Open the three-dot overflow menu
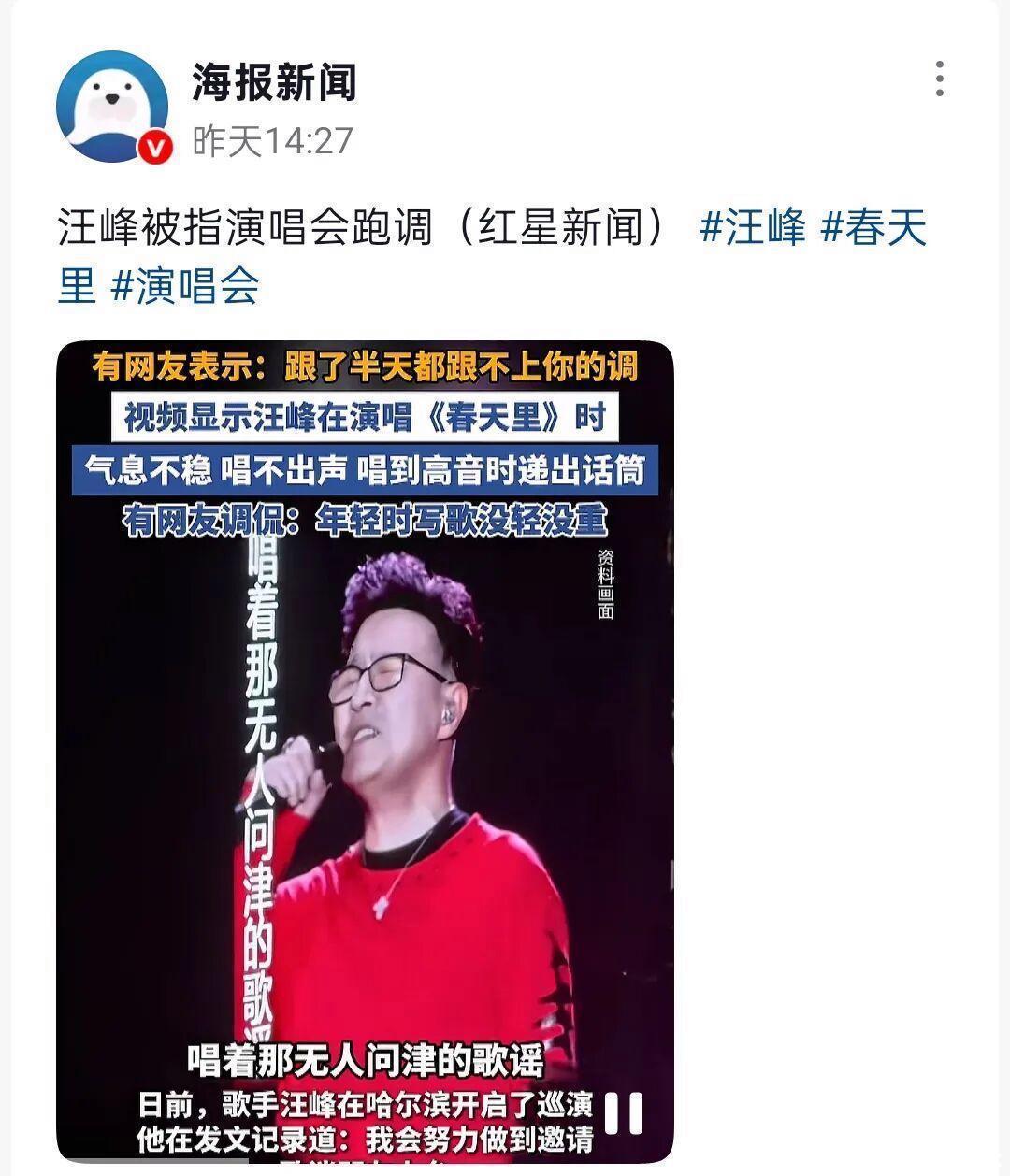Viewport: 1010px width, 1176px height. point(939,79)
